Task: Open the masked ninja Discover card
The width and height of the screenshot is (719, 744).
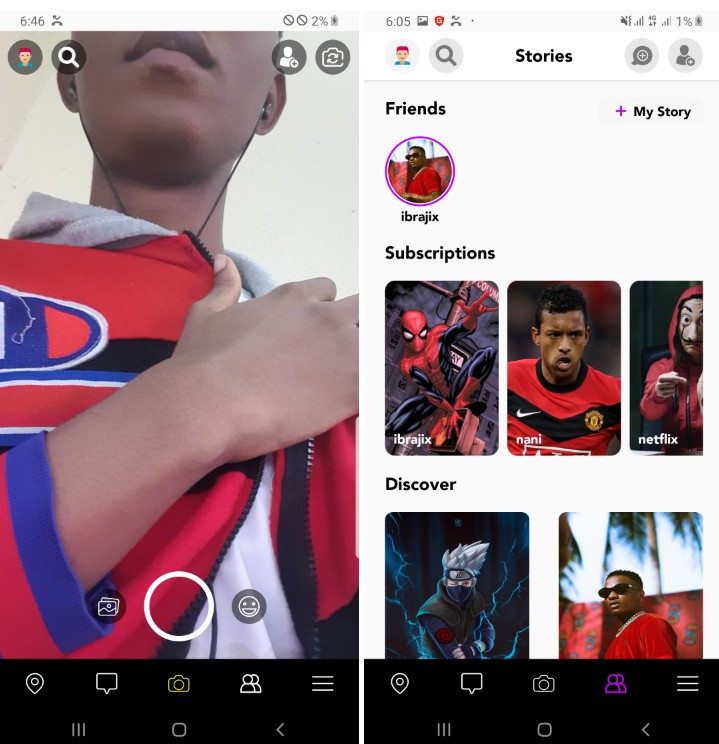Action: [457, 585]
